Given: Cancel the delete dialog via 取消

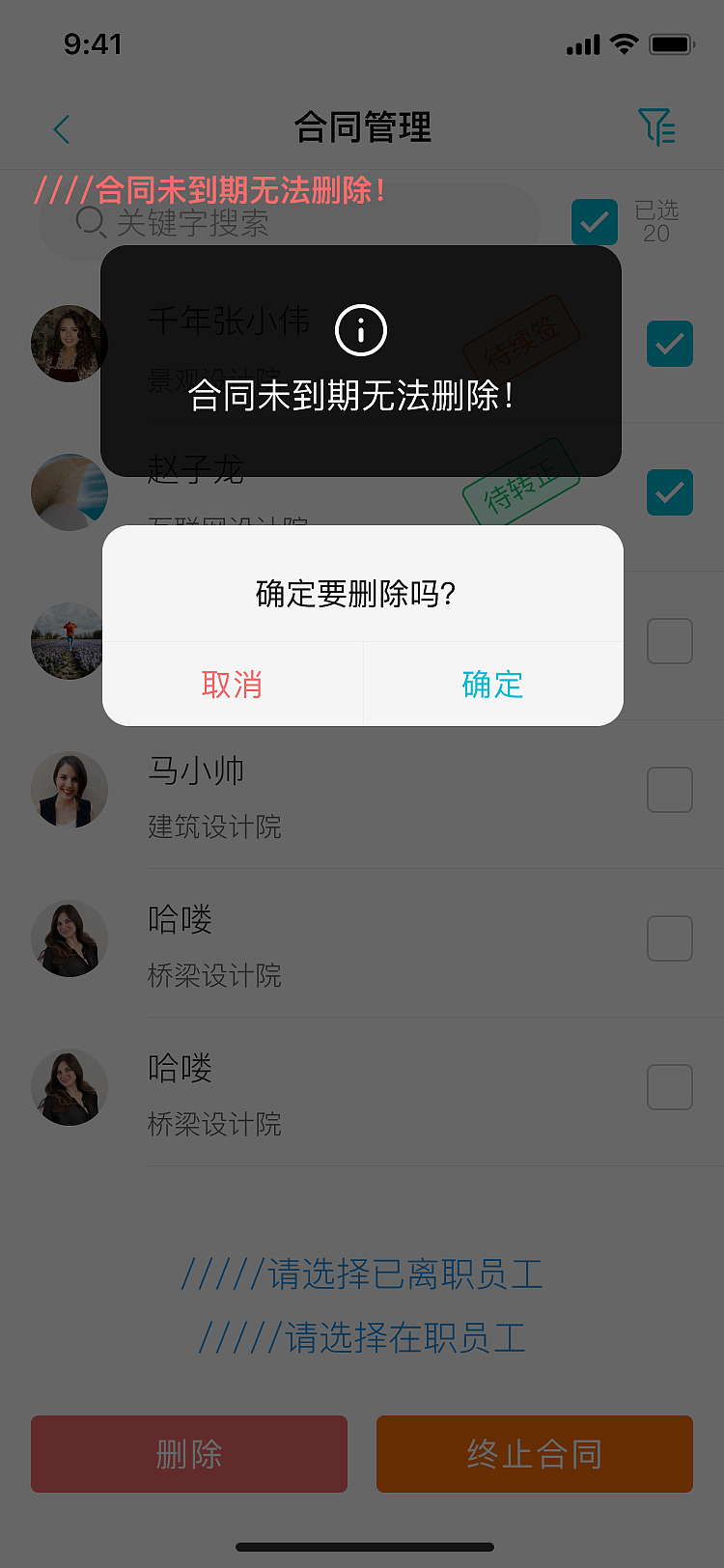Looking at the screenshot, I should tap(232, 684).
